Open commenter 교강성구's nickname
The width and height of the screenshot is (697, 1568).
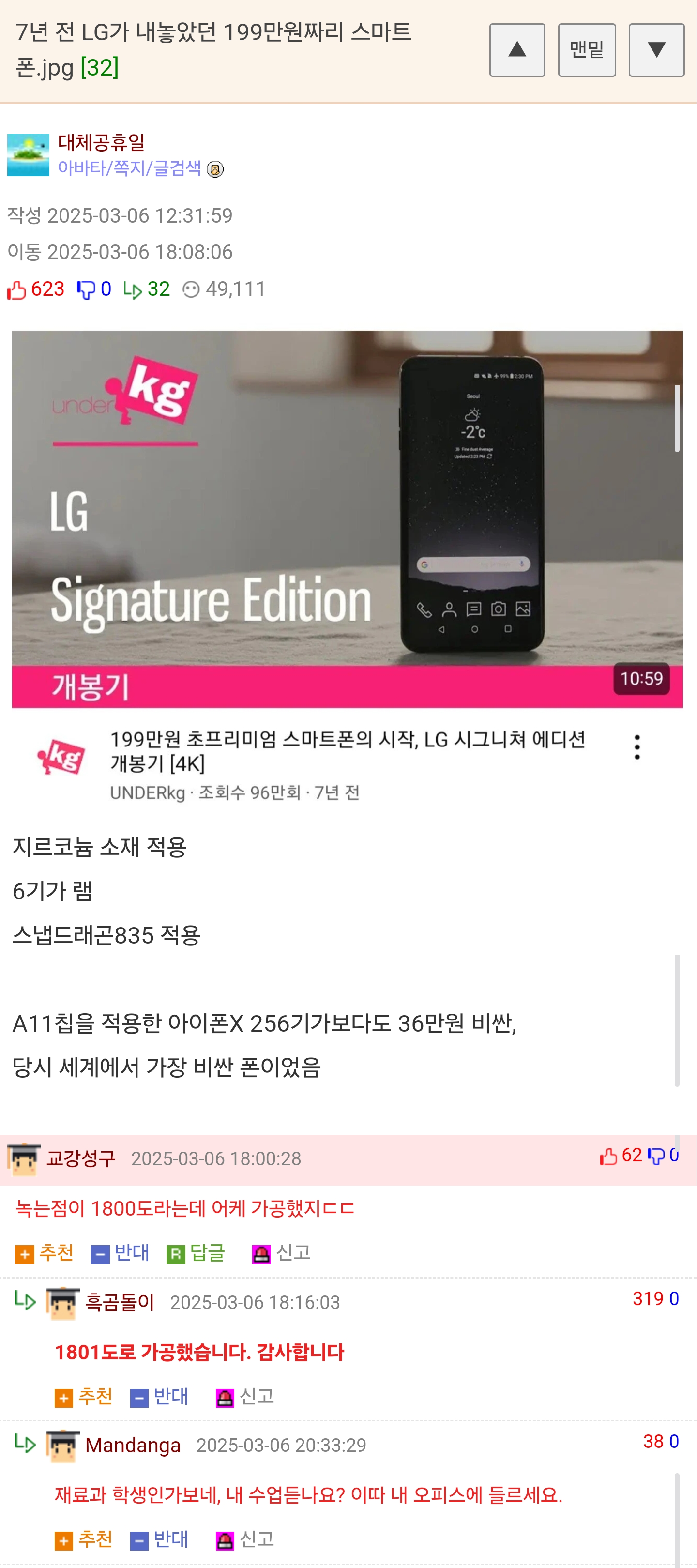pyautogui.click(x=81, y=1158)
